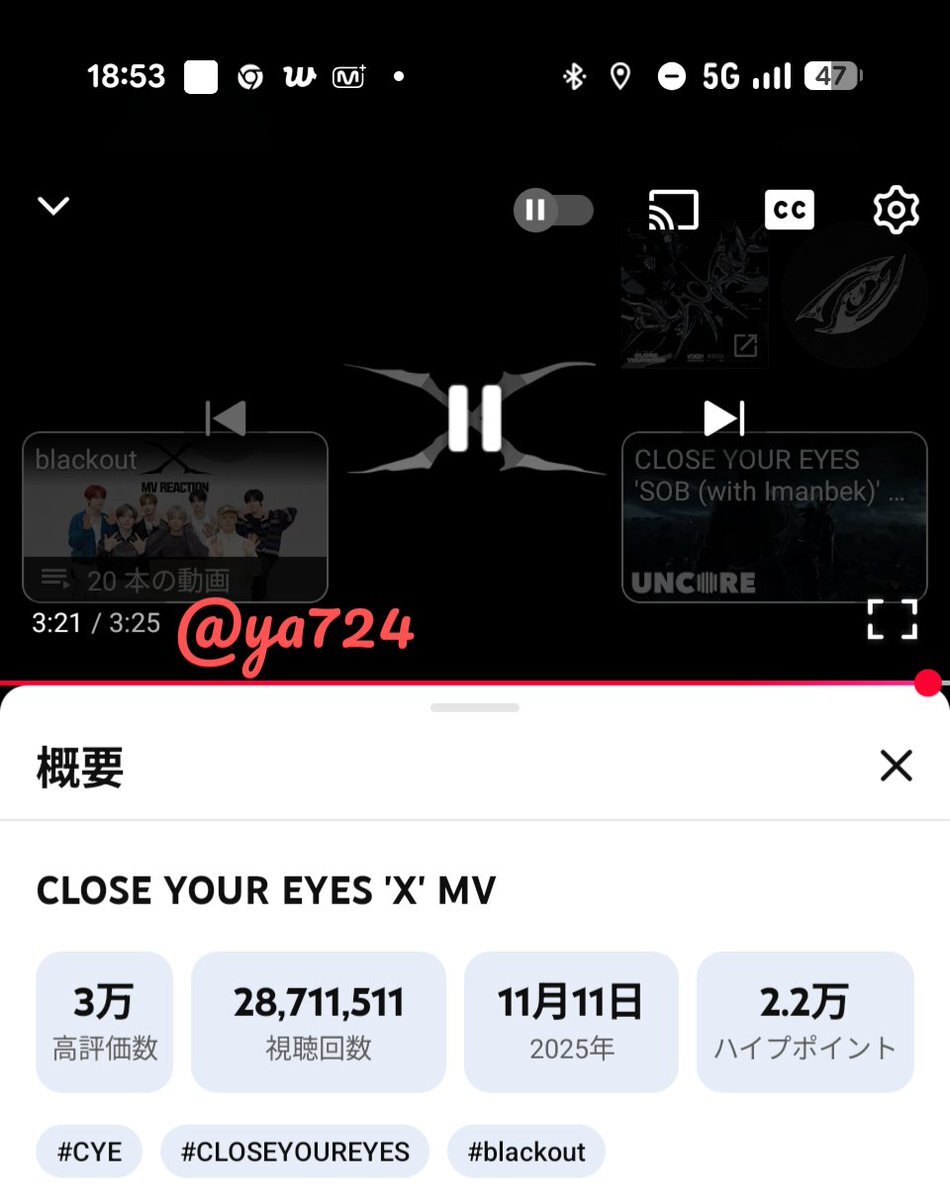Open the #blackout hashtag chip
The width and height of the screenshot is (950, 1199).
point(526,1152)
